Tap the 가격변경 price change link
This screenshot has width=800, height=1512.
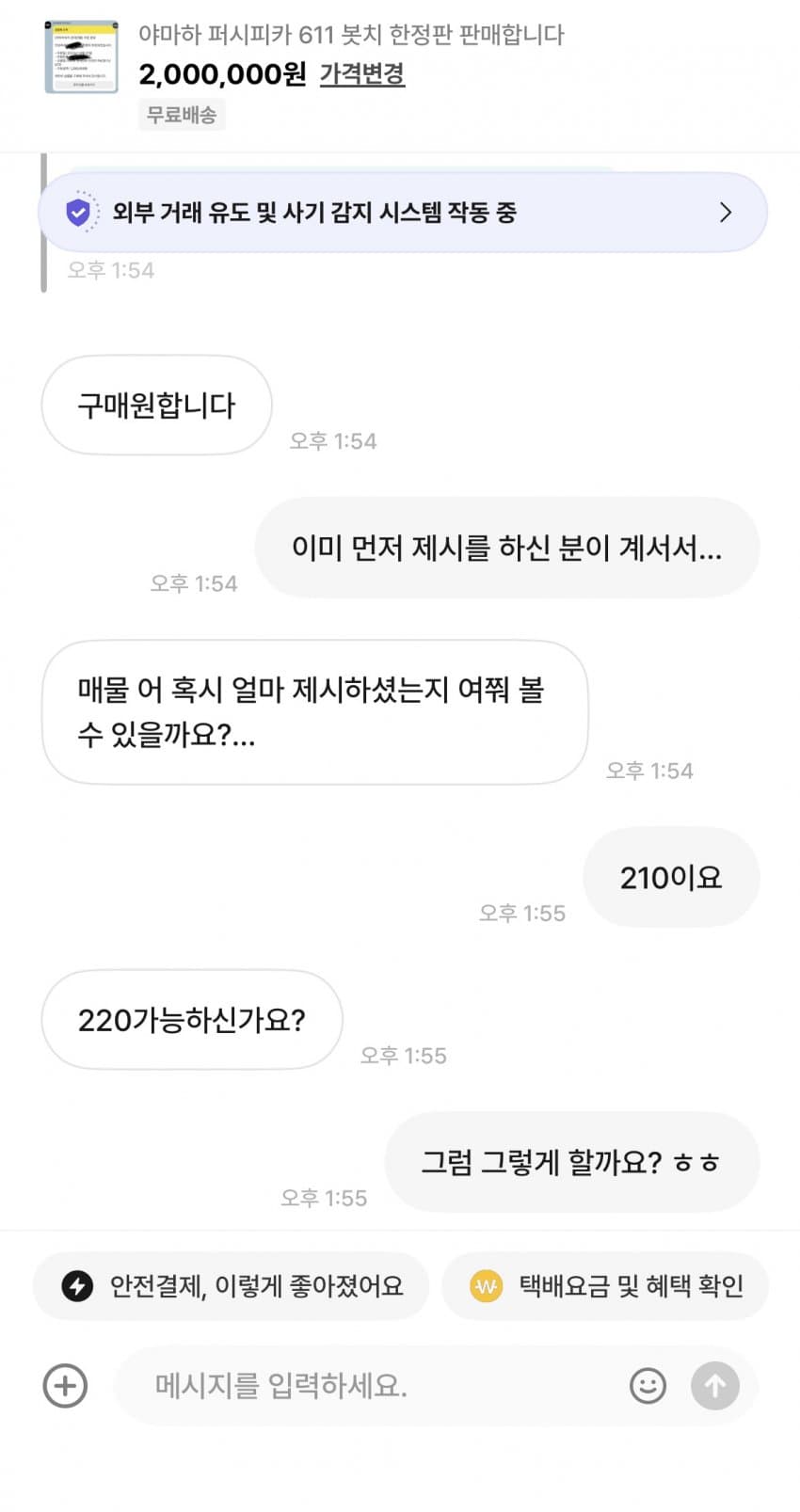[362, 73]
